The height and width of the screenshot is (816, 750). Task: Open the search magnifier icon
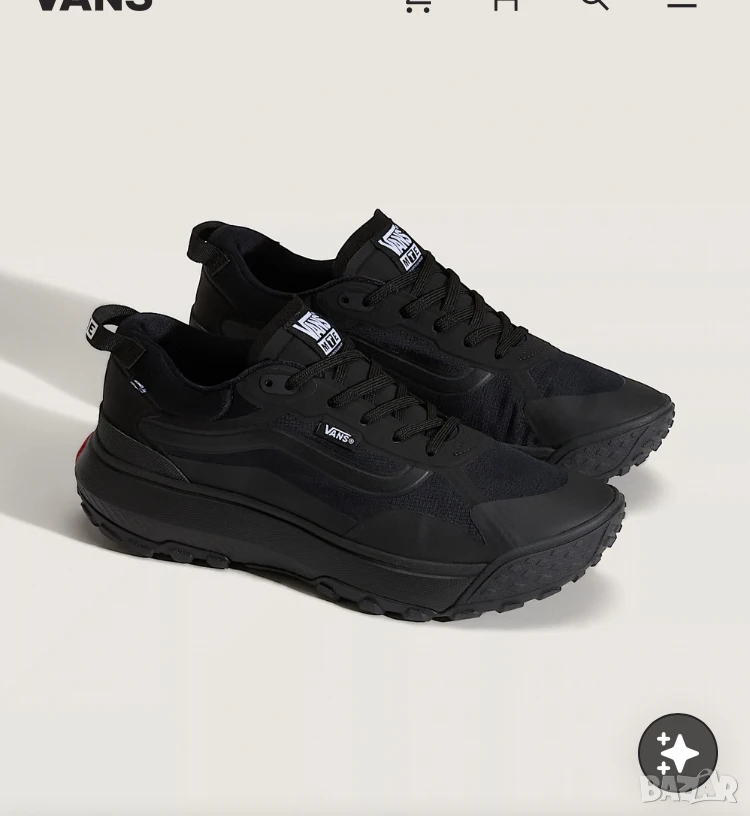pos(594,3)
